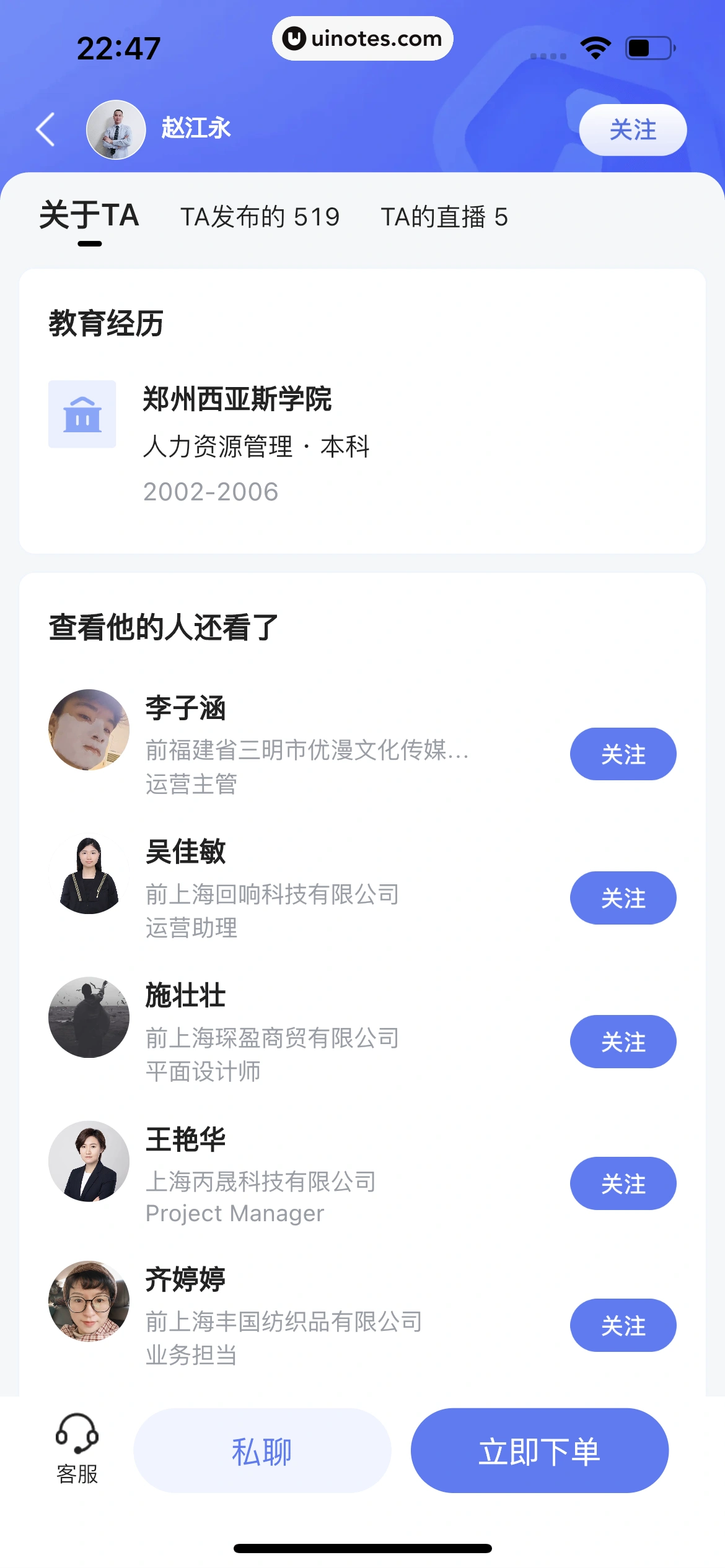Follow 赵江永 with the top 关注 button
Image resolution: width=725 pixels, height=1568 pixels.
tap(633, 129)
